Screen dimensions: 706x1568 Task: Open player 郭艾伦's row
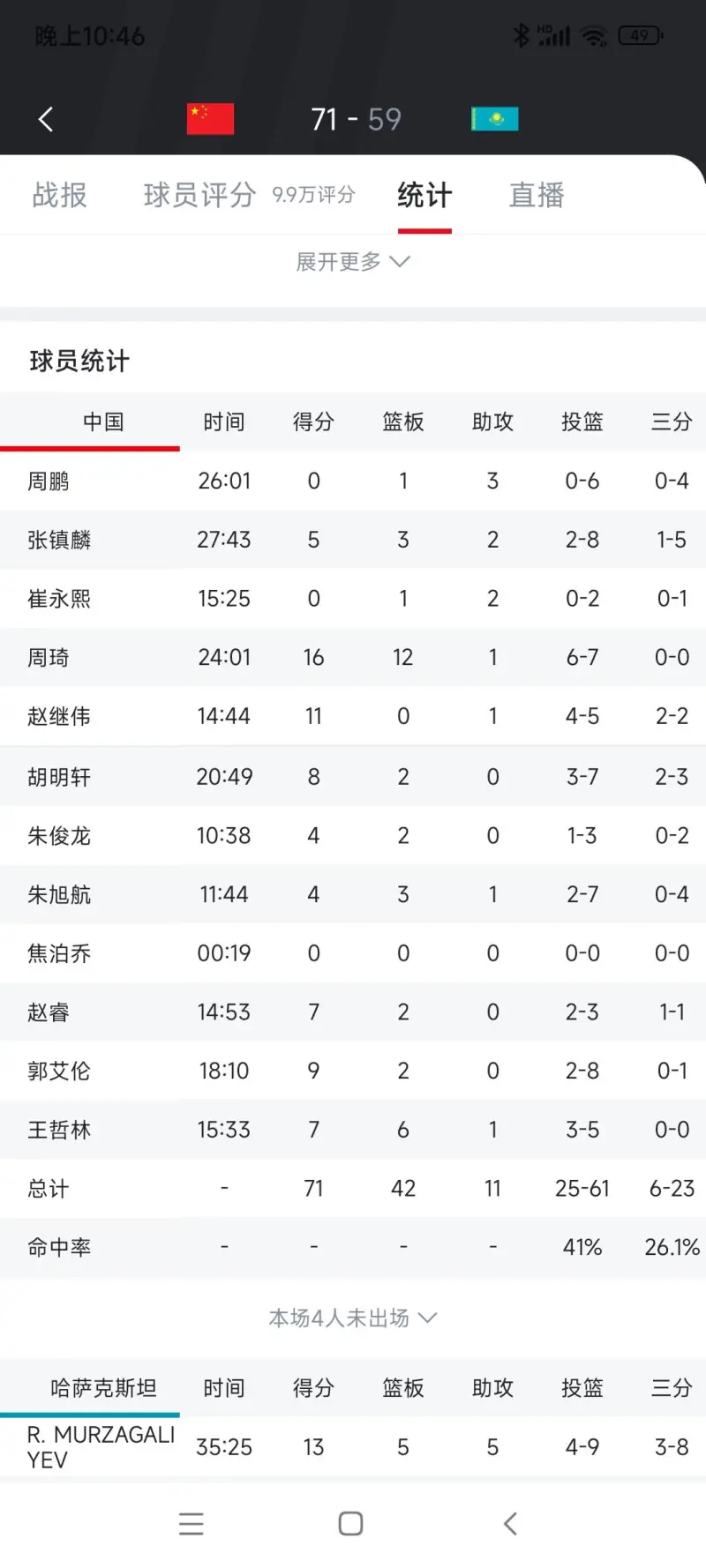coord(353,1071)
